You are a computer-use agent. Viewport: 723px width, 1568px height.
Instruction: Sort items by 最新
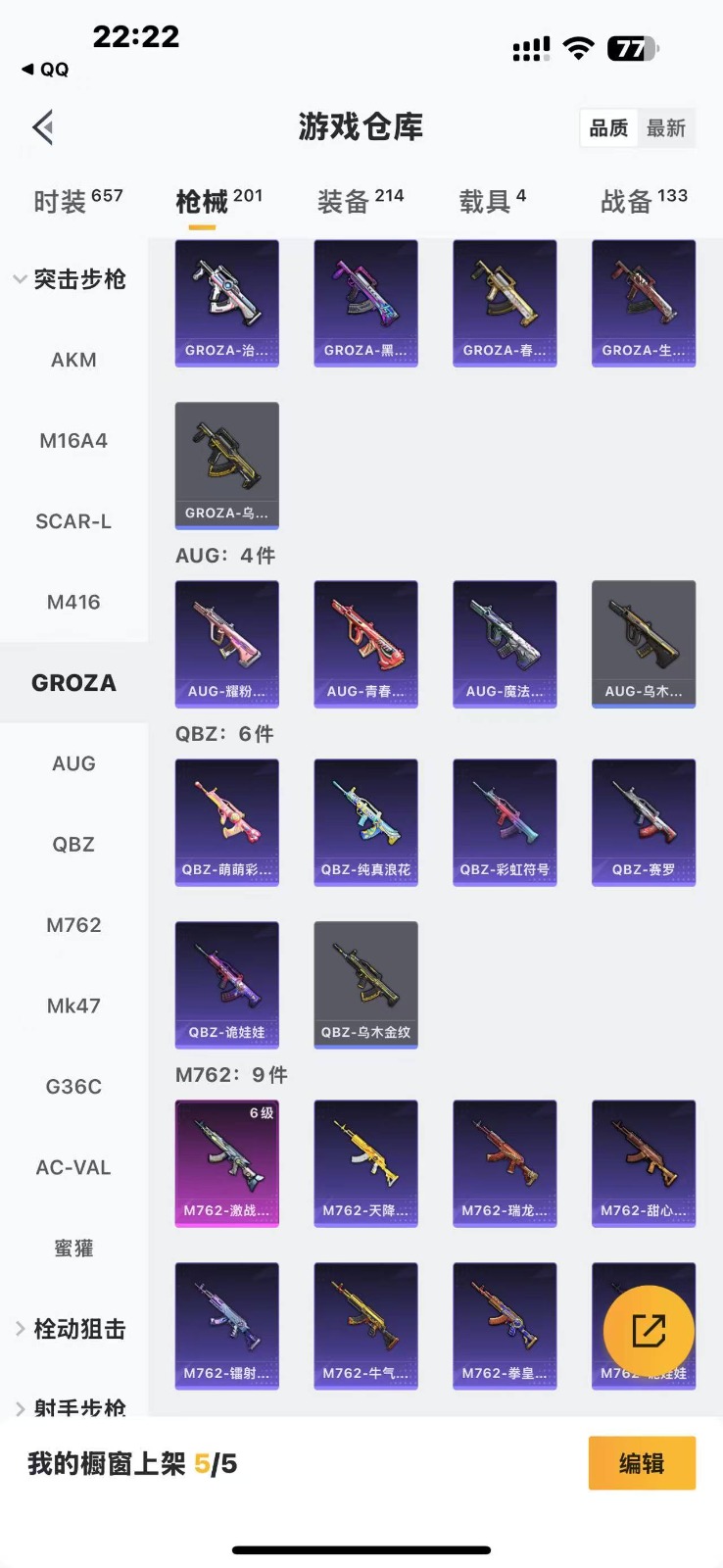click(x=666, y=128)
